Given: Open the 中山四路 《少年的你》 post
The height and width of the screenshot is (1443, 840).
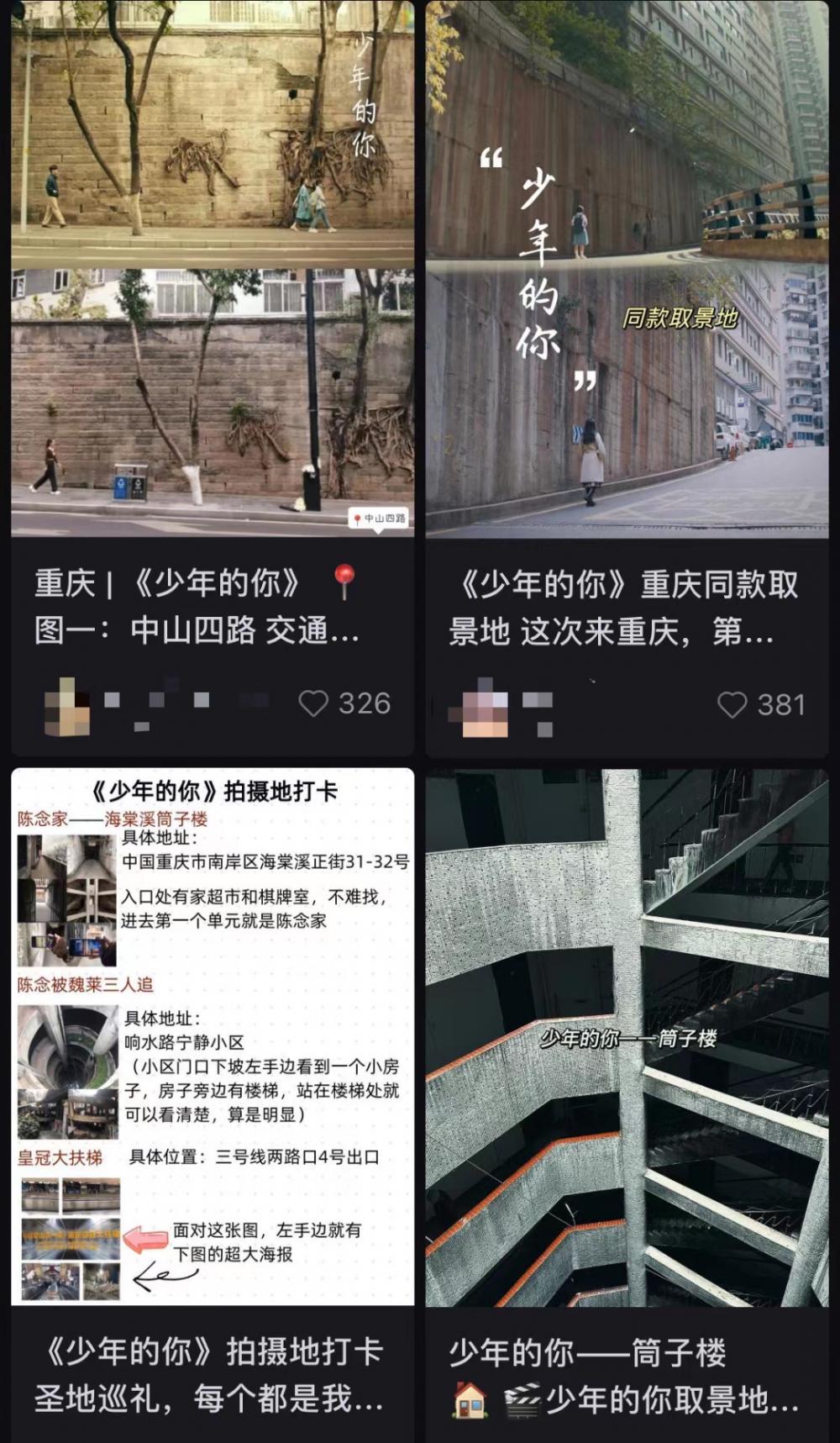Looking at the screenshot, I should tap(212, 269).
